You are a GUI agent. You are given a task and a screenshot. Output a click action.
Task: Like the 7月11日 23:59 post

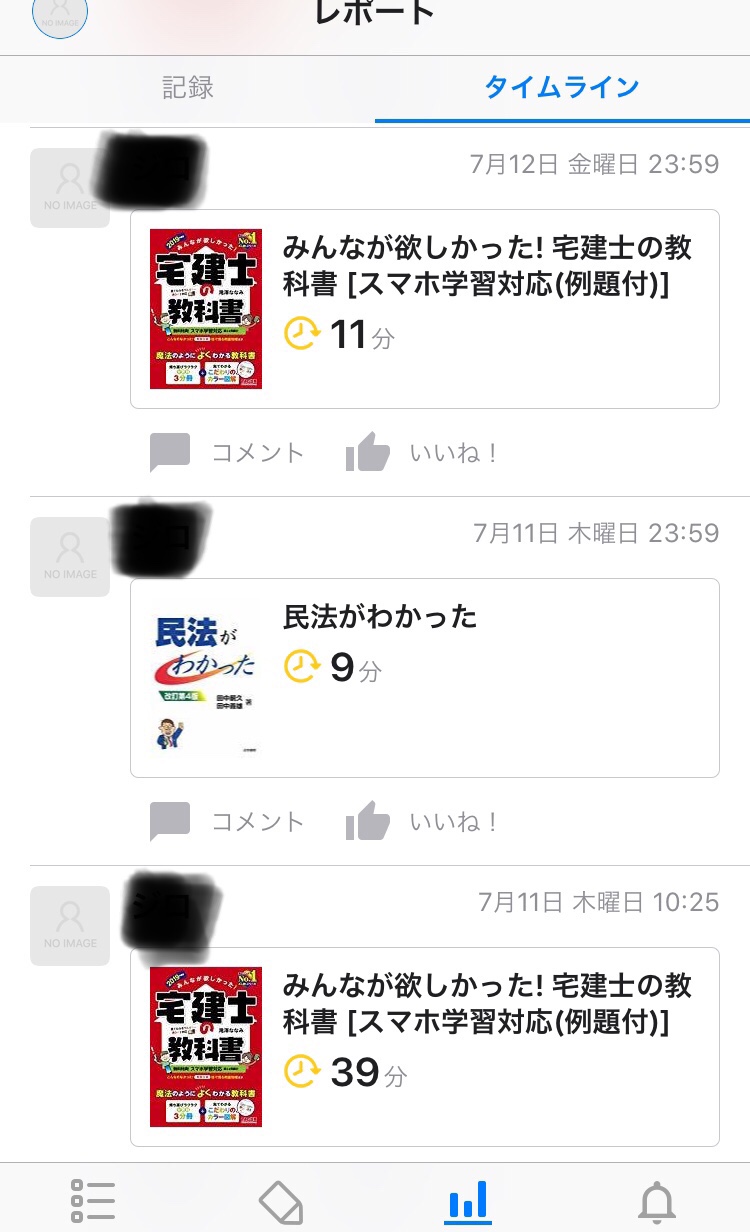tap(421, 822)
